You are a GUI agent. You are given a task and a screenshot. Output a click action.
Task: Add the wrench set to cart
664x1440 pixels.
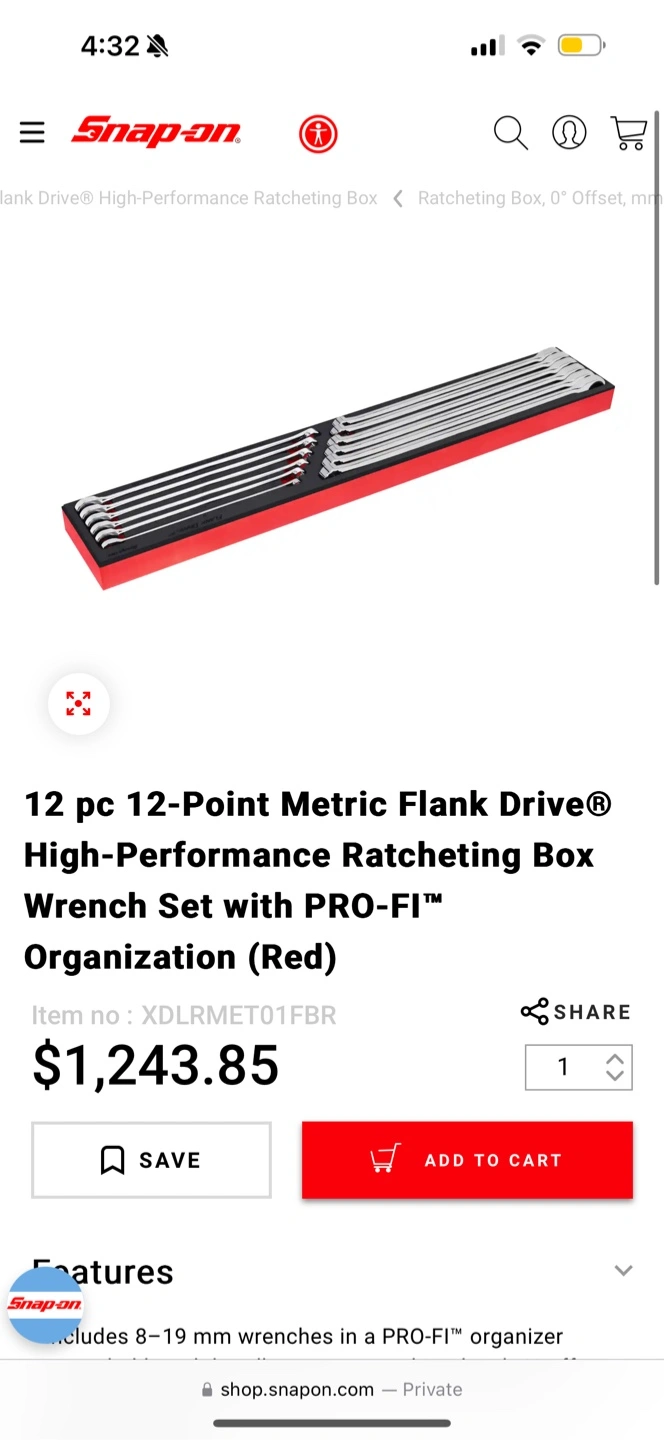click(467, 1160)
